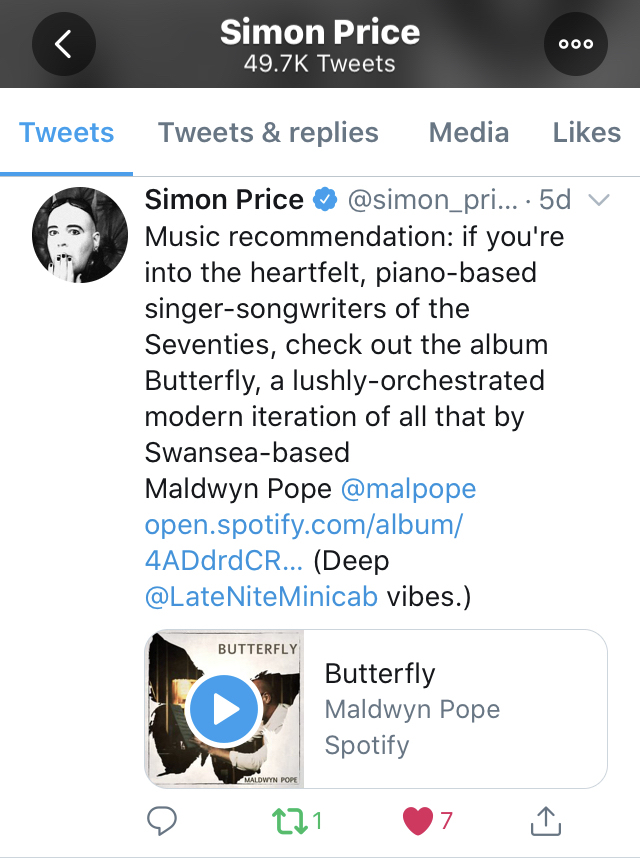
Task: Open the @malpope mention
Action: pos(408,489)
